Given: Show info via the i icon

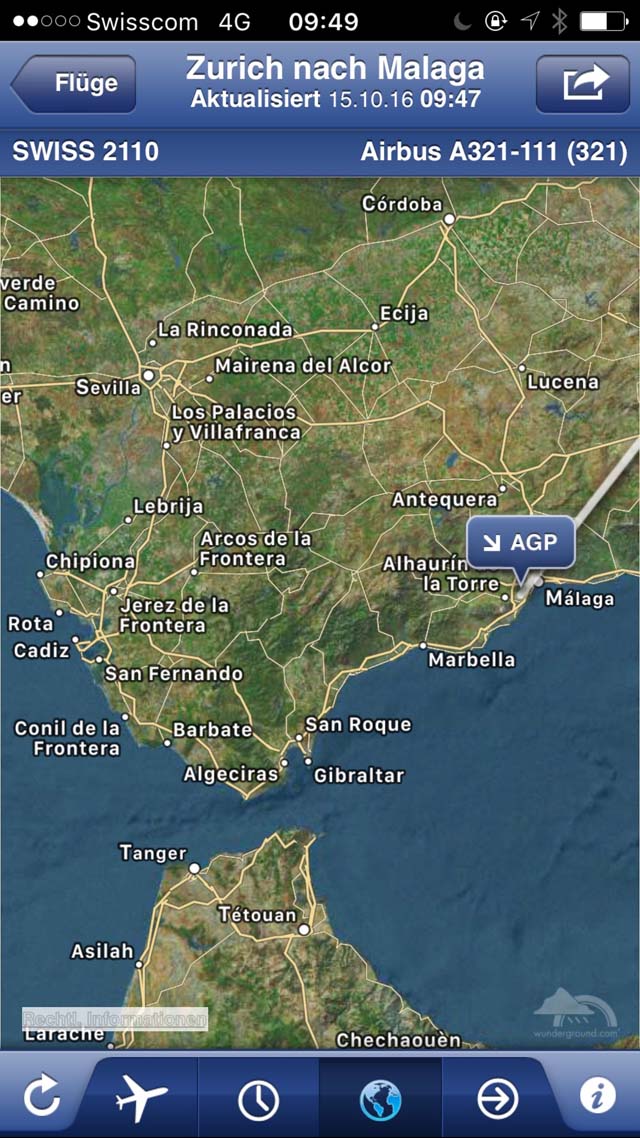Looking at the screenshot, I should (x=597, y=1095).
